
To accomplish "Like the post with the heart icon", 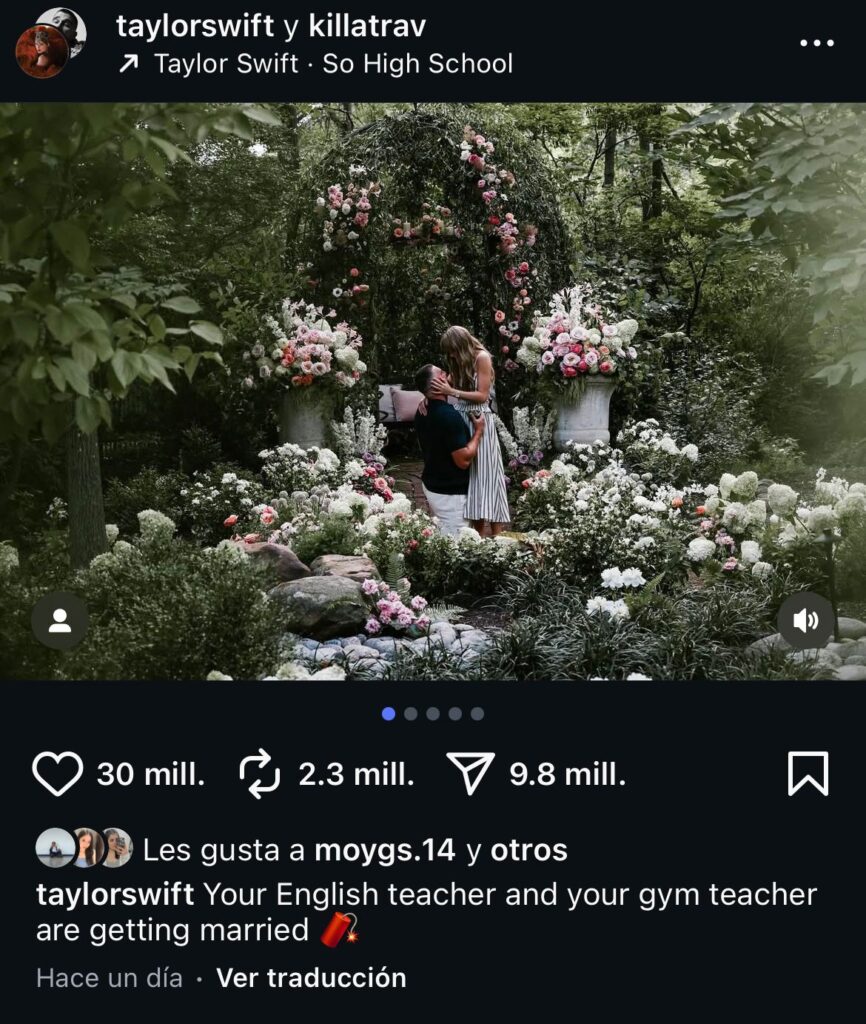I will click(57, 774).
